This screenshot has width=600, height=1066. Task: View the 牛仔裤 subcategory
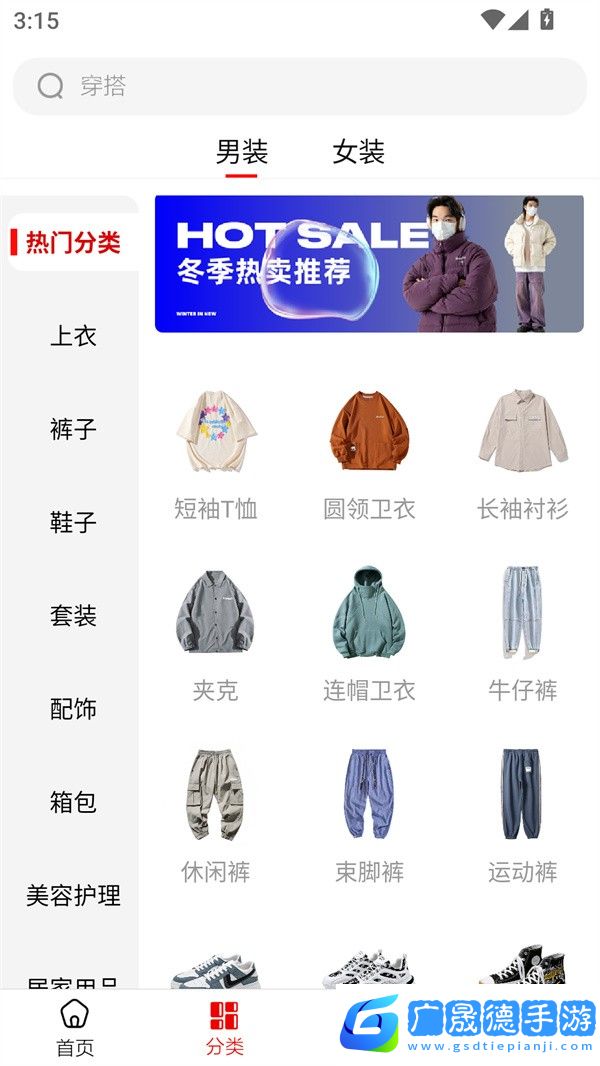click(x=522, y=632)
